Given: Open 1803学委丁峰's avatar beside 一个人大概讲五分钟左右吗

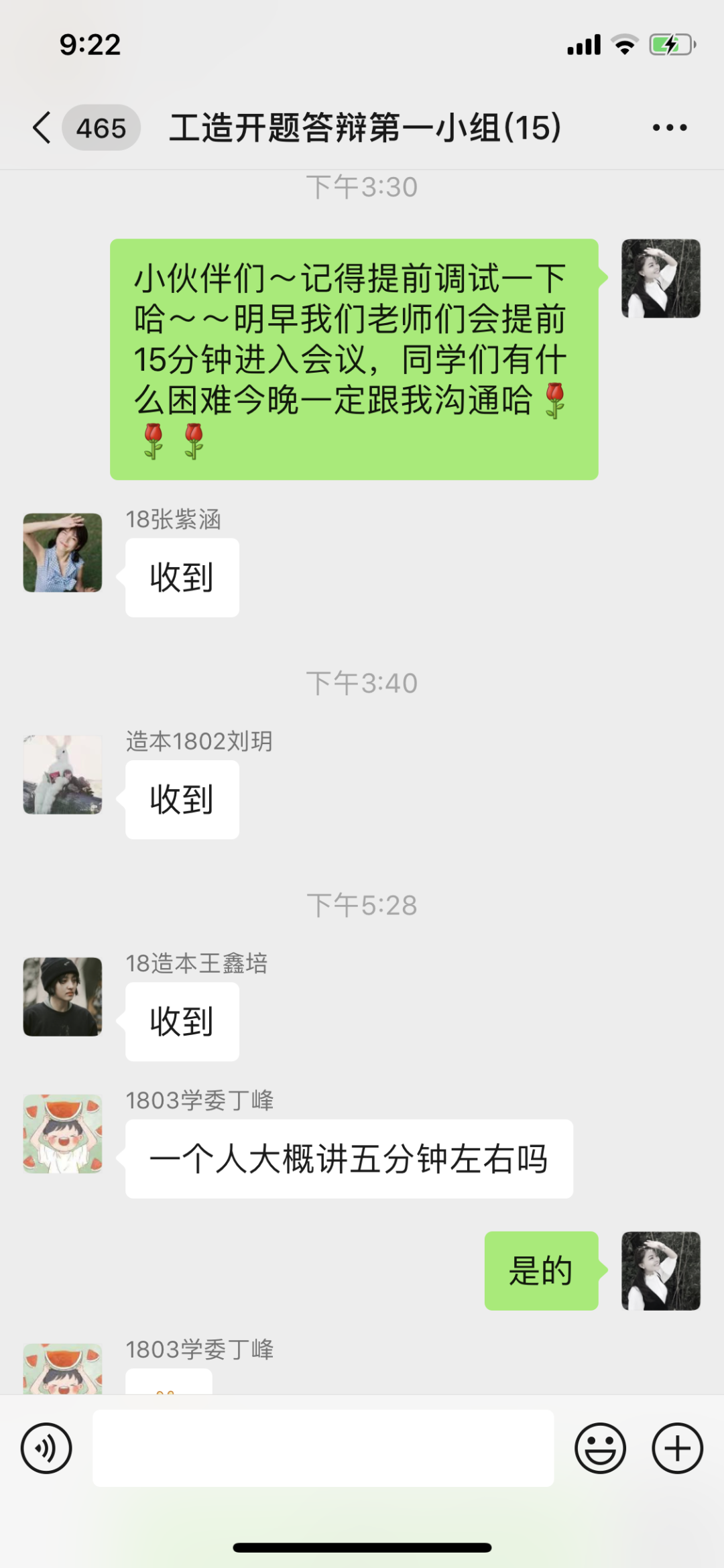Looking at the screenshot, I should pyautogui.click(x=63, y=1134).
